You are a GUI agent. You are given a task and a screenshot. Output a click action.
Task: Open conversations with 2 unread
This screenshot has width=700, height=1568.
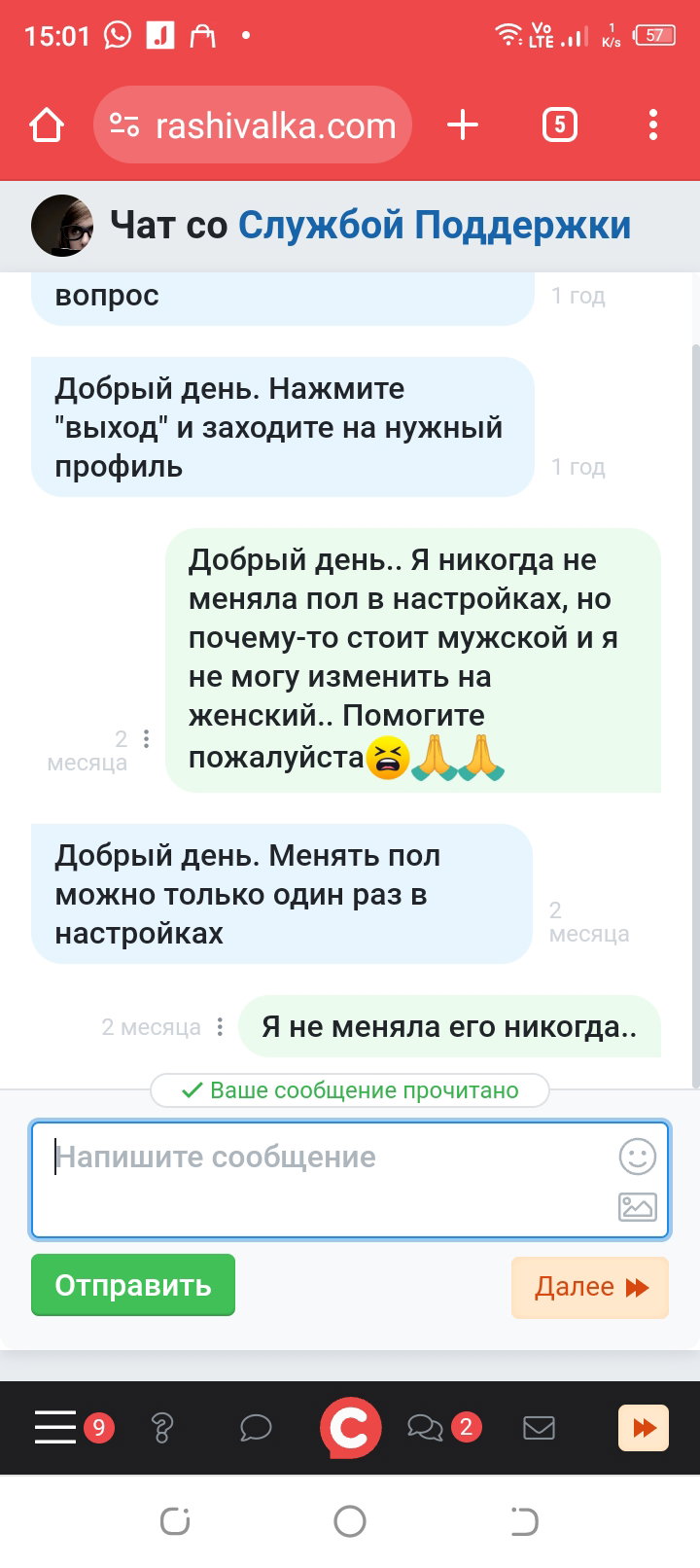coord(425,1428)
